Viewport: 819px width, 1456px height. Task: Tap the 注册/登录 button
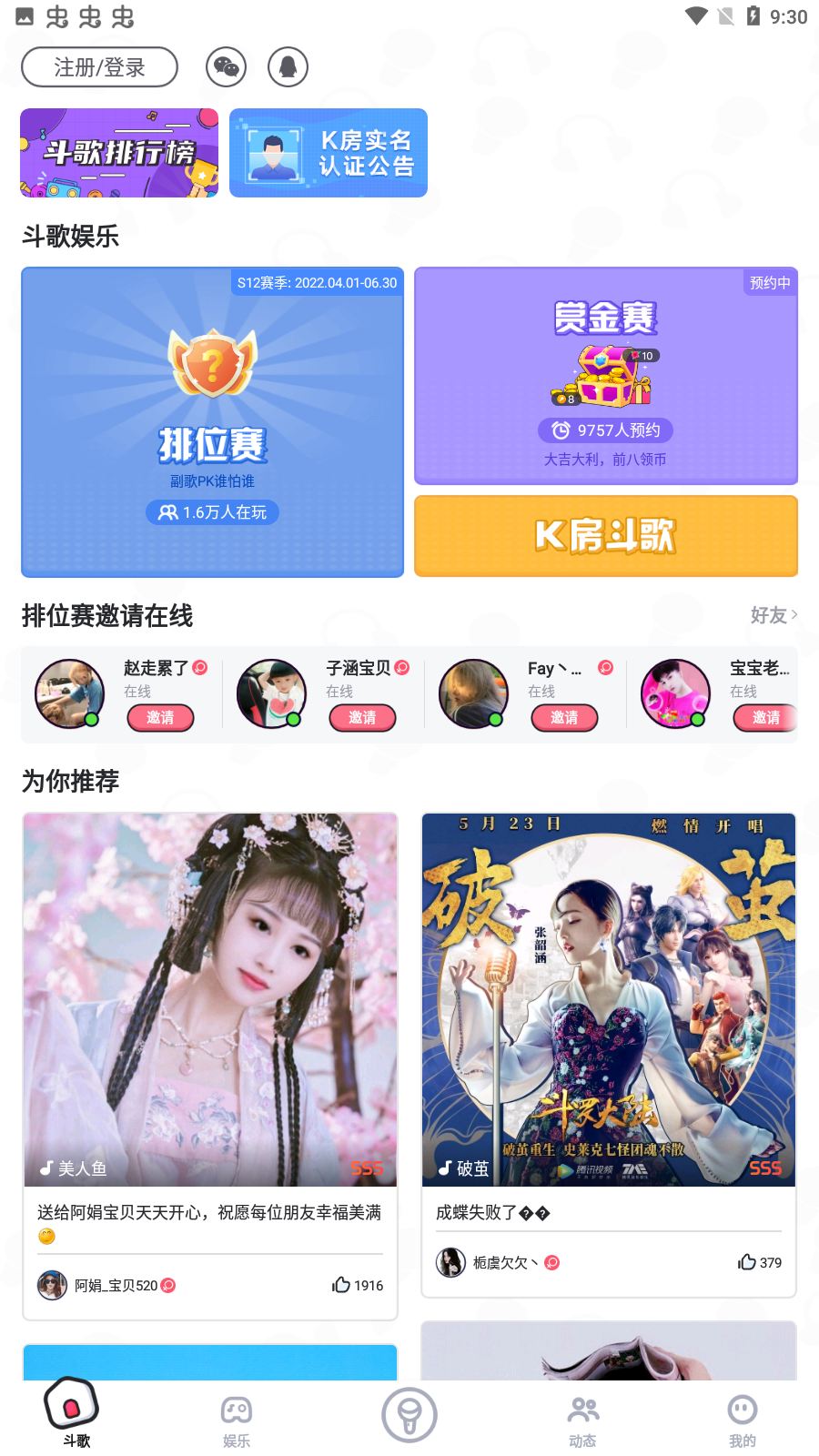pos(99,67)
